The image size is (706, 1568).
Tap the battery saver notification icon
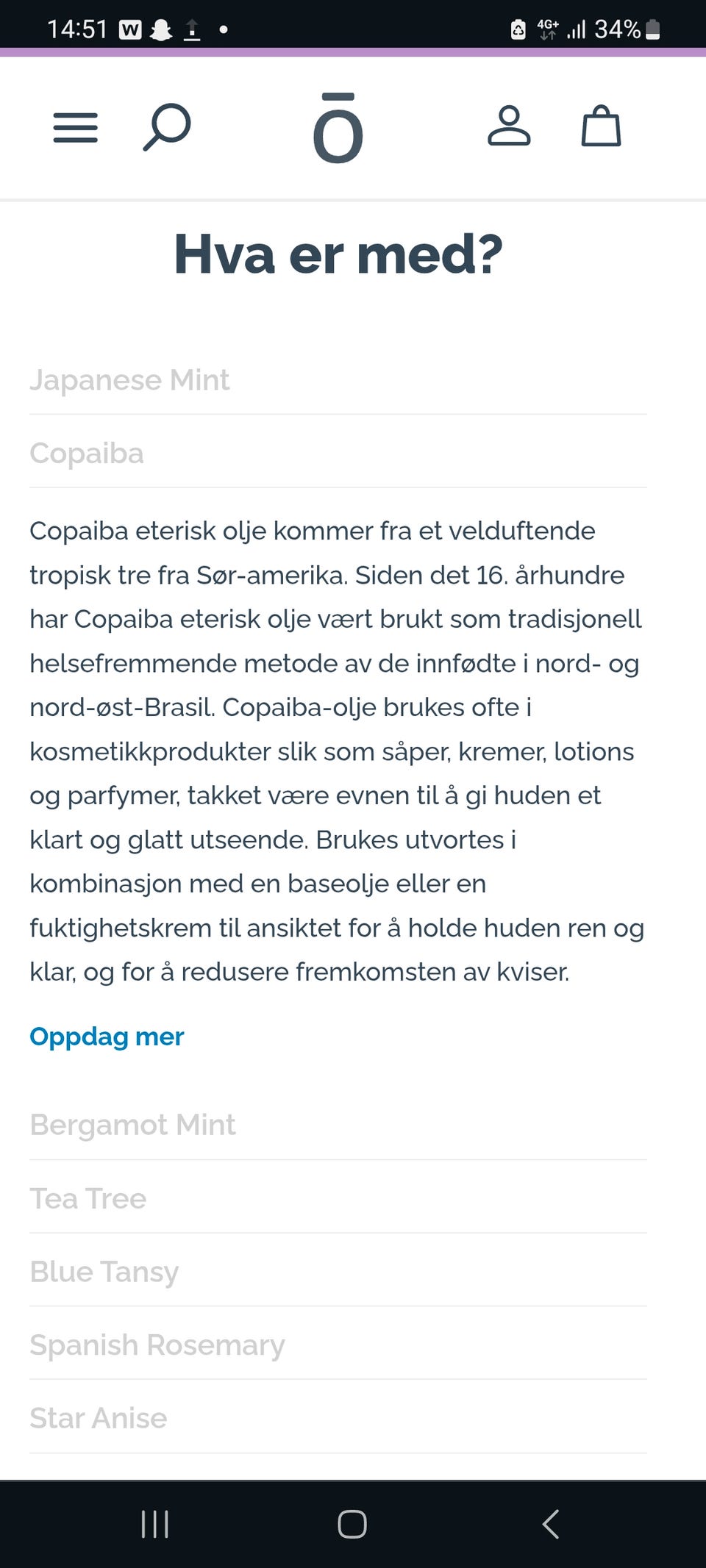(x=517, y=28)
